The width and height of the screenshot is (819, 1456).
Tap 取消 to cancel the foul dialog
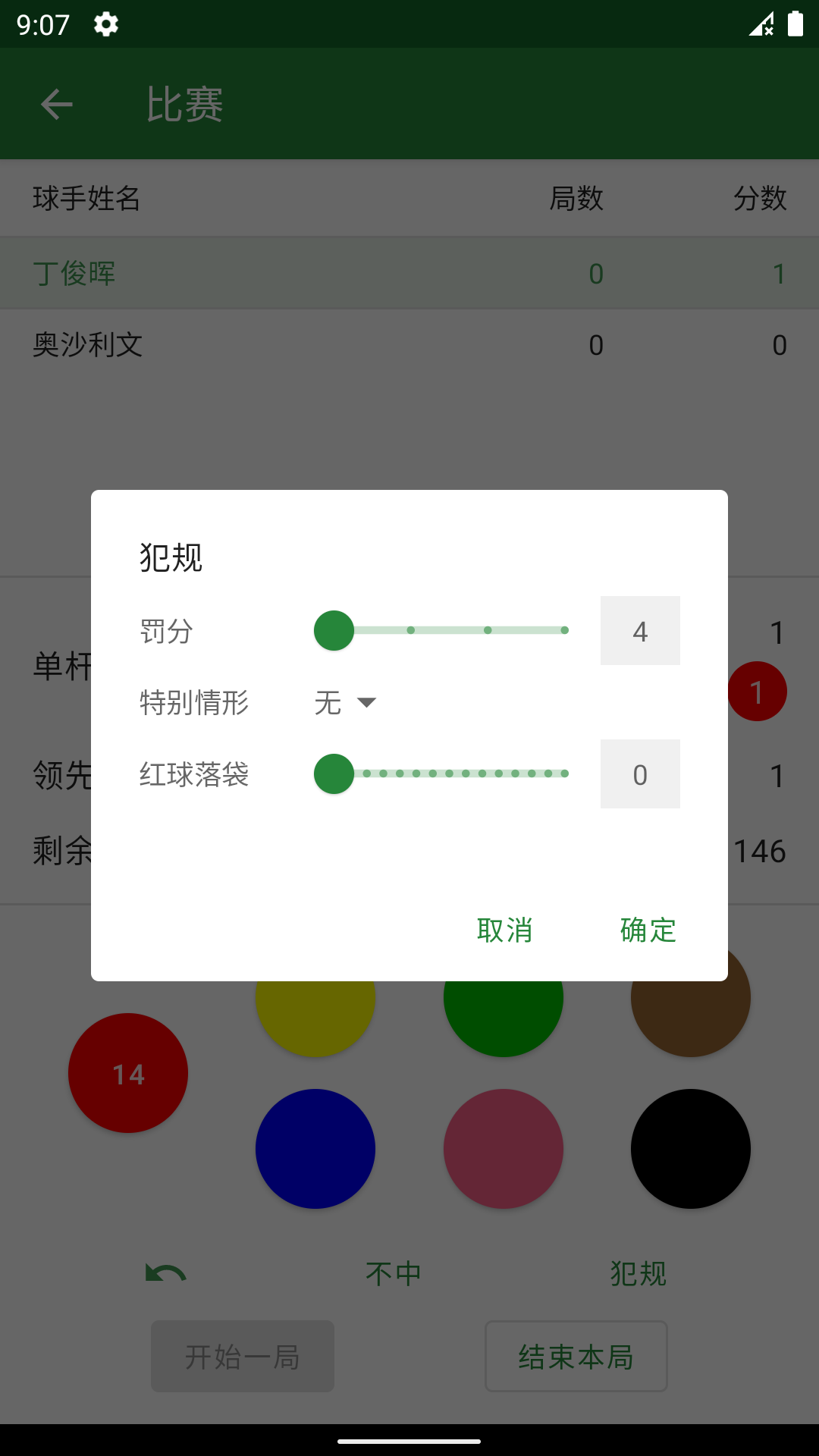pos(504,930)
